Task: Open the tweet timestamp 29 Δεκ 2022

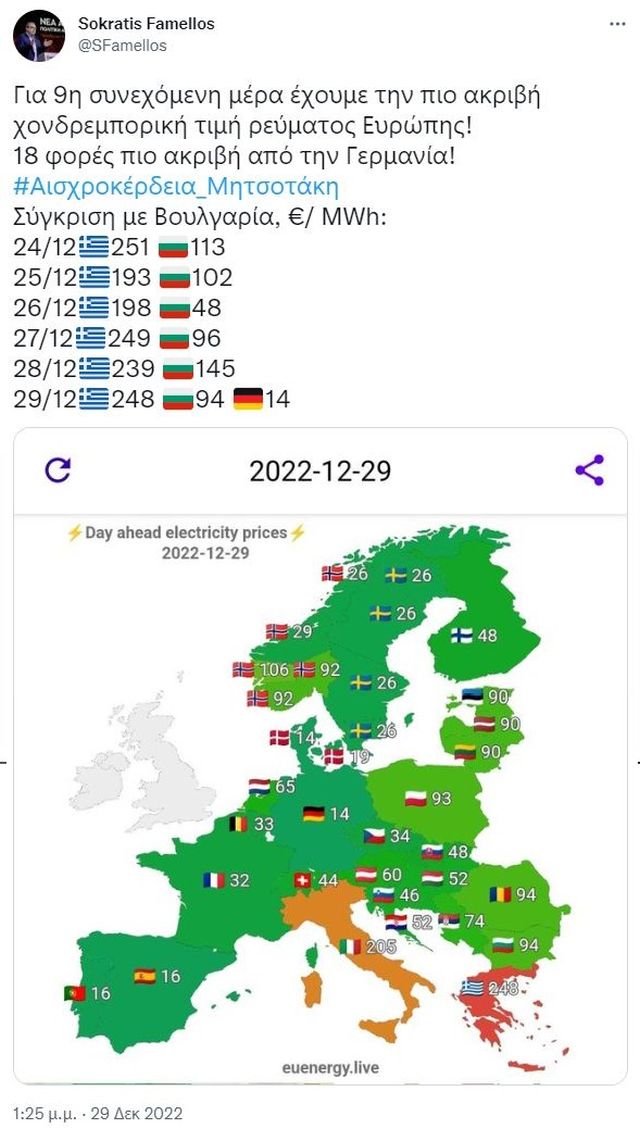Action: pyautogui.click(x=98, y=1113)
